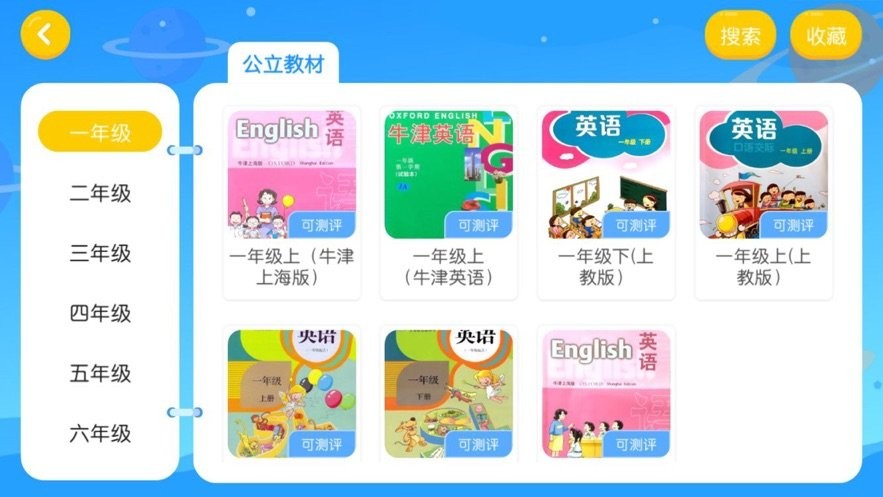The width and height of the screenshot is (883, 497).
Task: Open the 搜索 search button
Action: click(x=740, y=36)
